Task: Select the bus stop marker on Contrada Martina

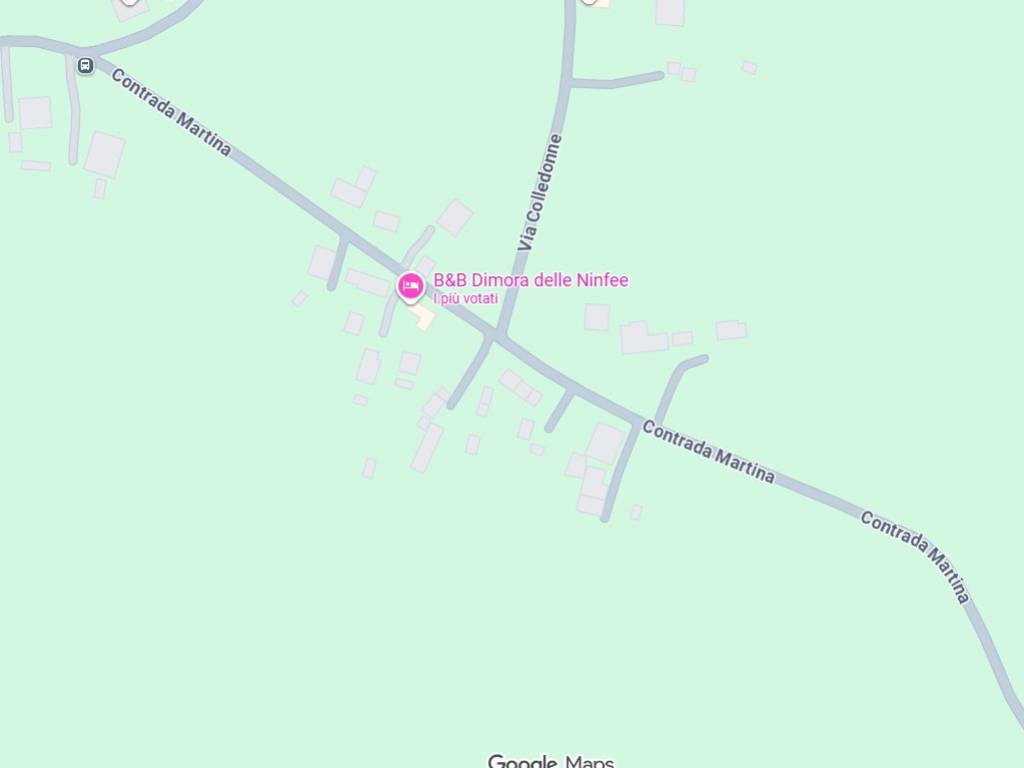Action: pos(86,66)
